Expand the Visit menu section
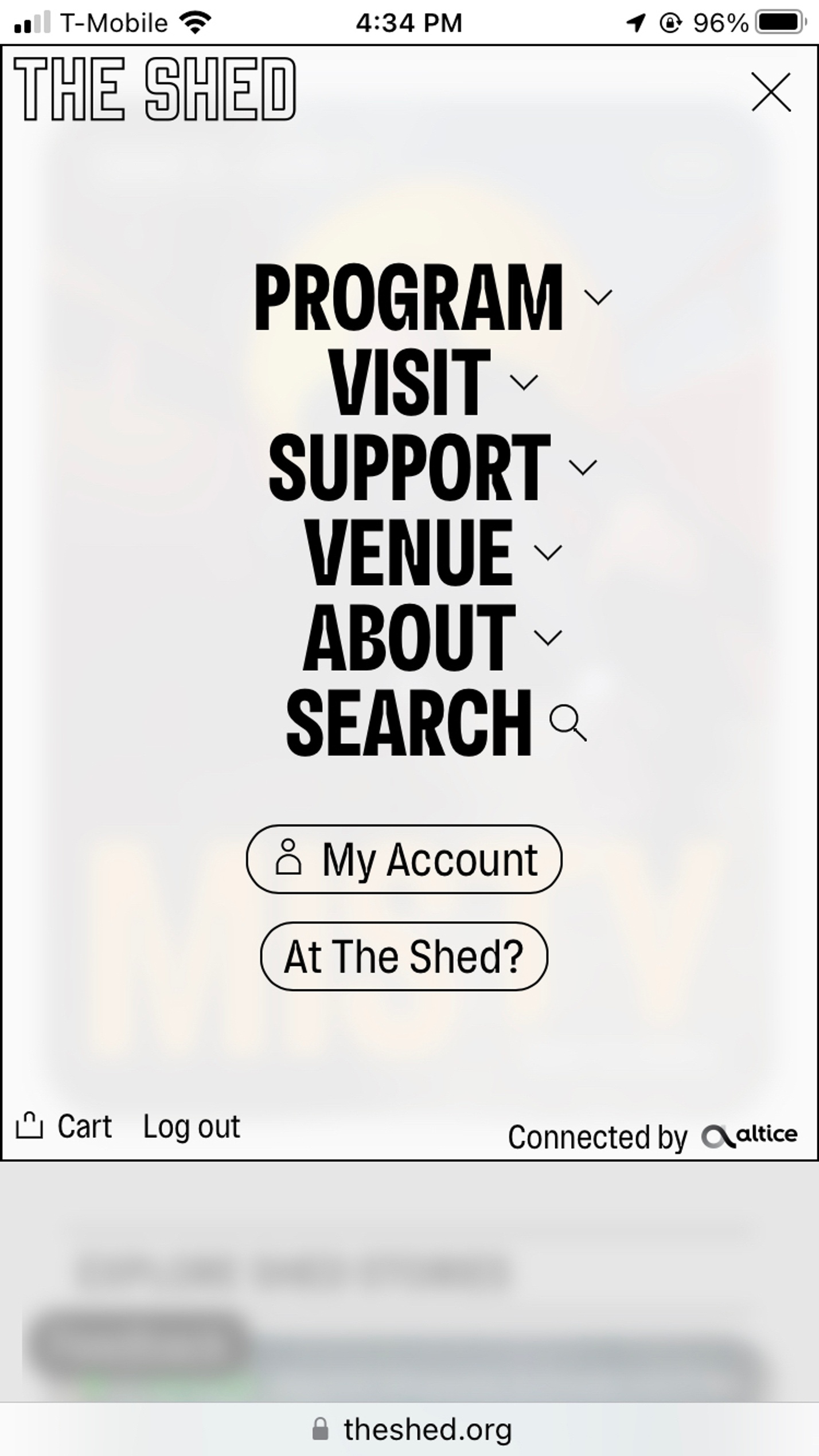Screen dimensions: 819x1456 pos(433,382)
